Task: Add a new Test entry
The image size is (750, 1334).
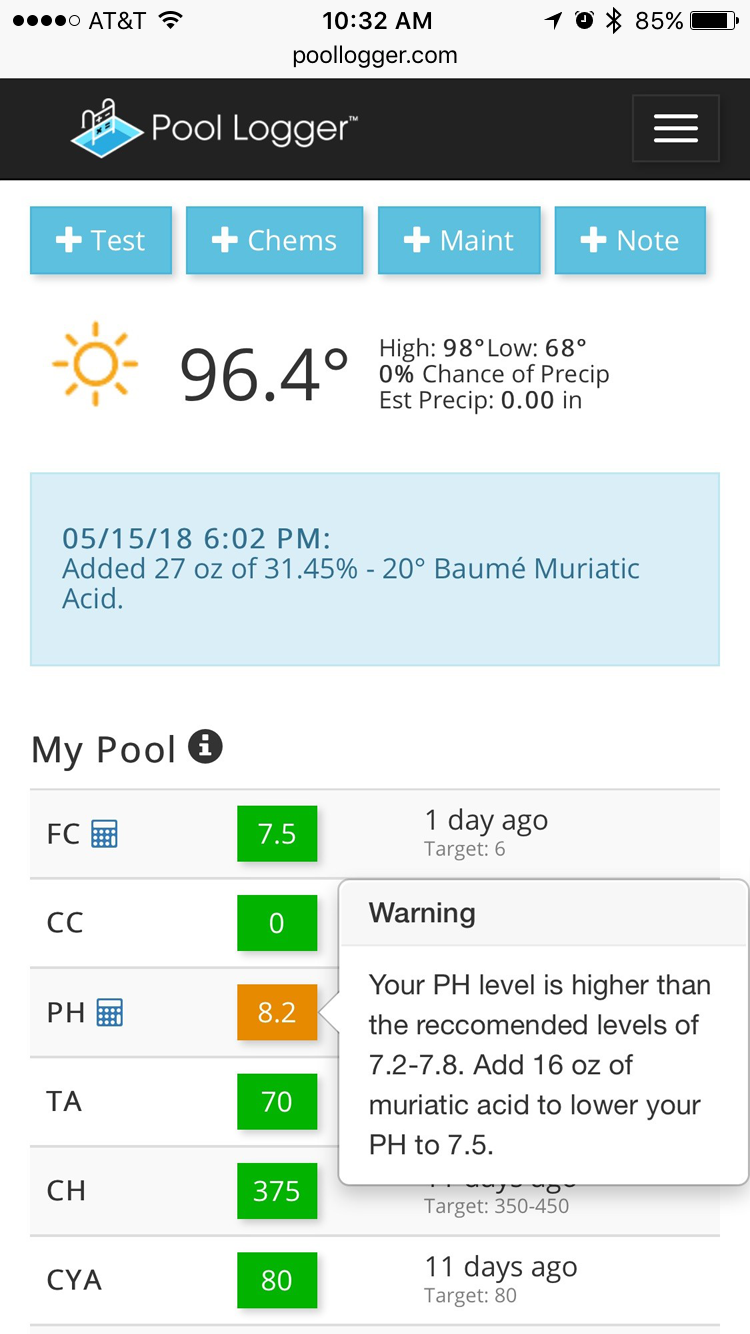Action: [101, 240]
